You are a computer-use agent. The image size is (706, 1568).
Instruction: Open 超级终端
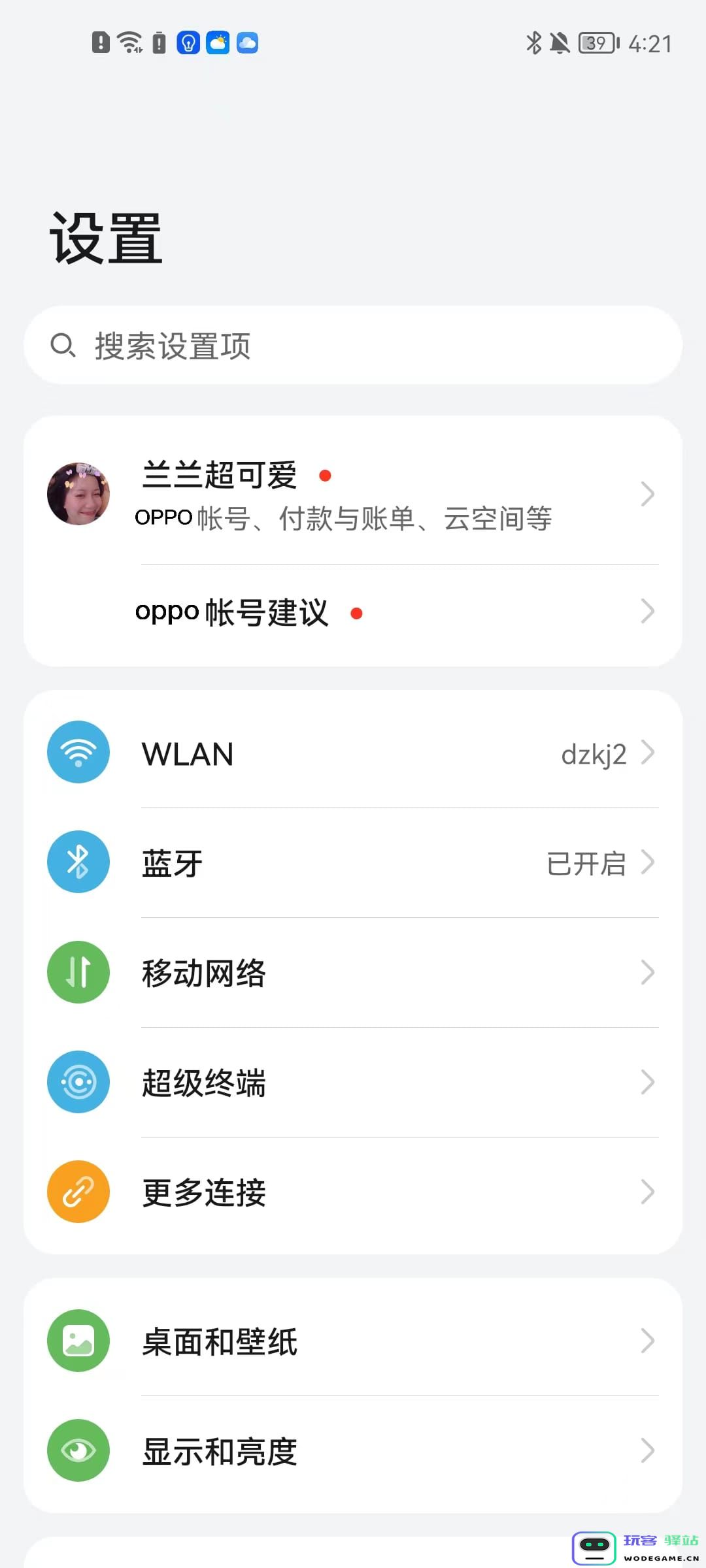pyautogui.click(x=353, y=1083)
